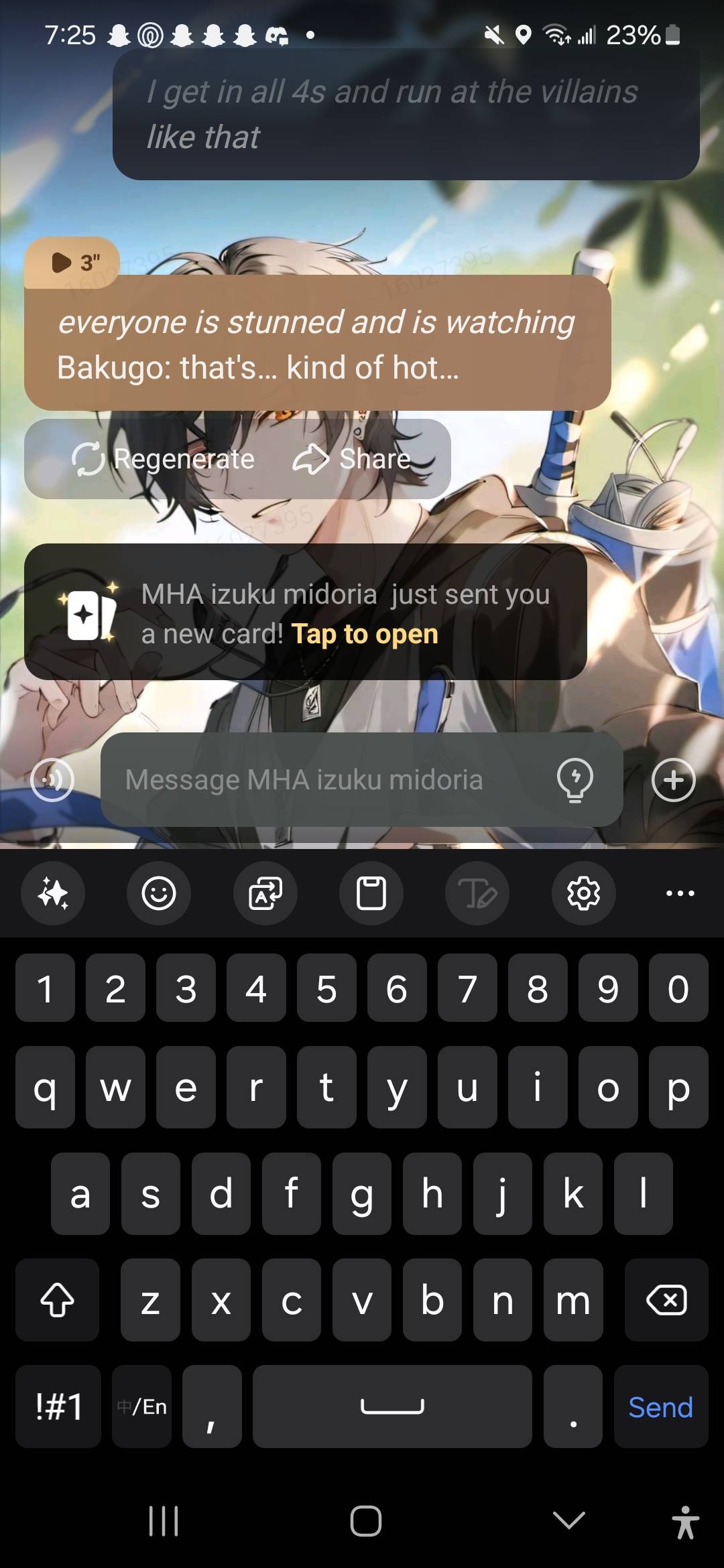Play the 3-second voice message
Screen dimensions: 724x1568
(72, 262)
